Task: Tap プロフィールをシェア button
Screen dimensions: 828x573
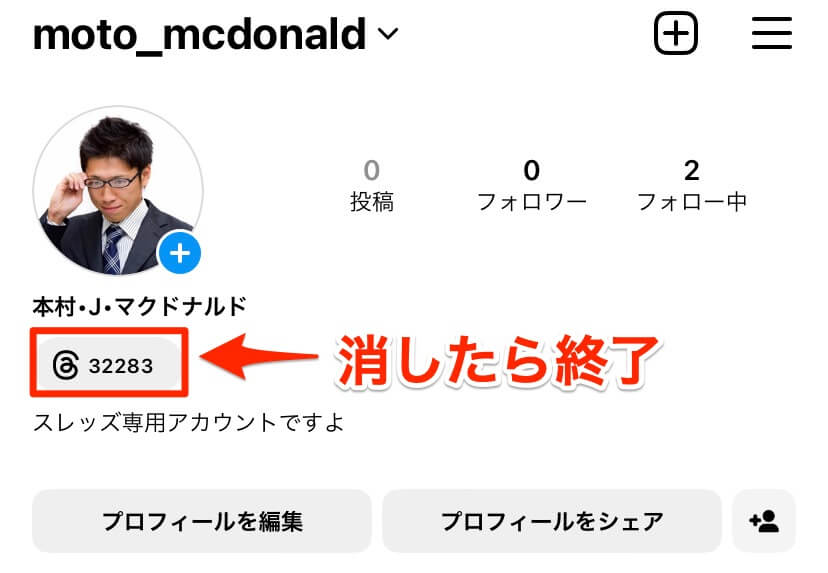Action: [x=552, y=521]
